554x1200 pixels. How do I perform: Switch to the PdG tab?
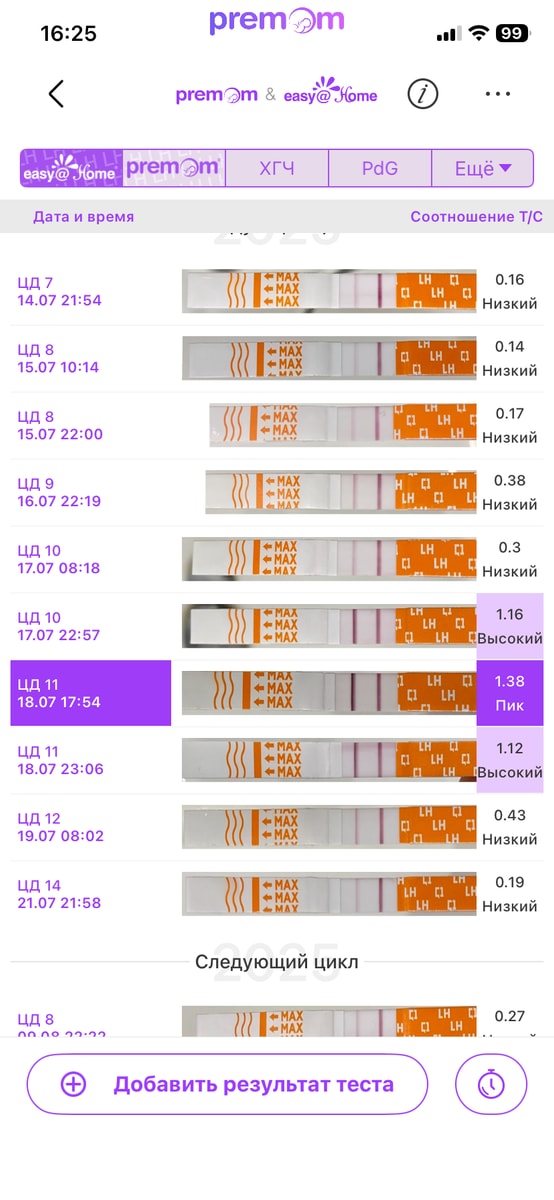tap(379, 168)
